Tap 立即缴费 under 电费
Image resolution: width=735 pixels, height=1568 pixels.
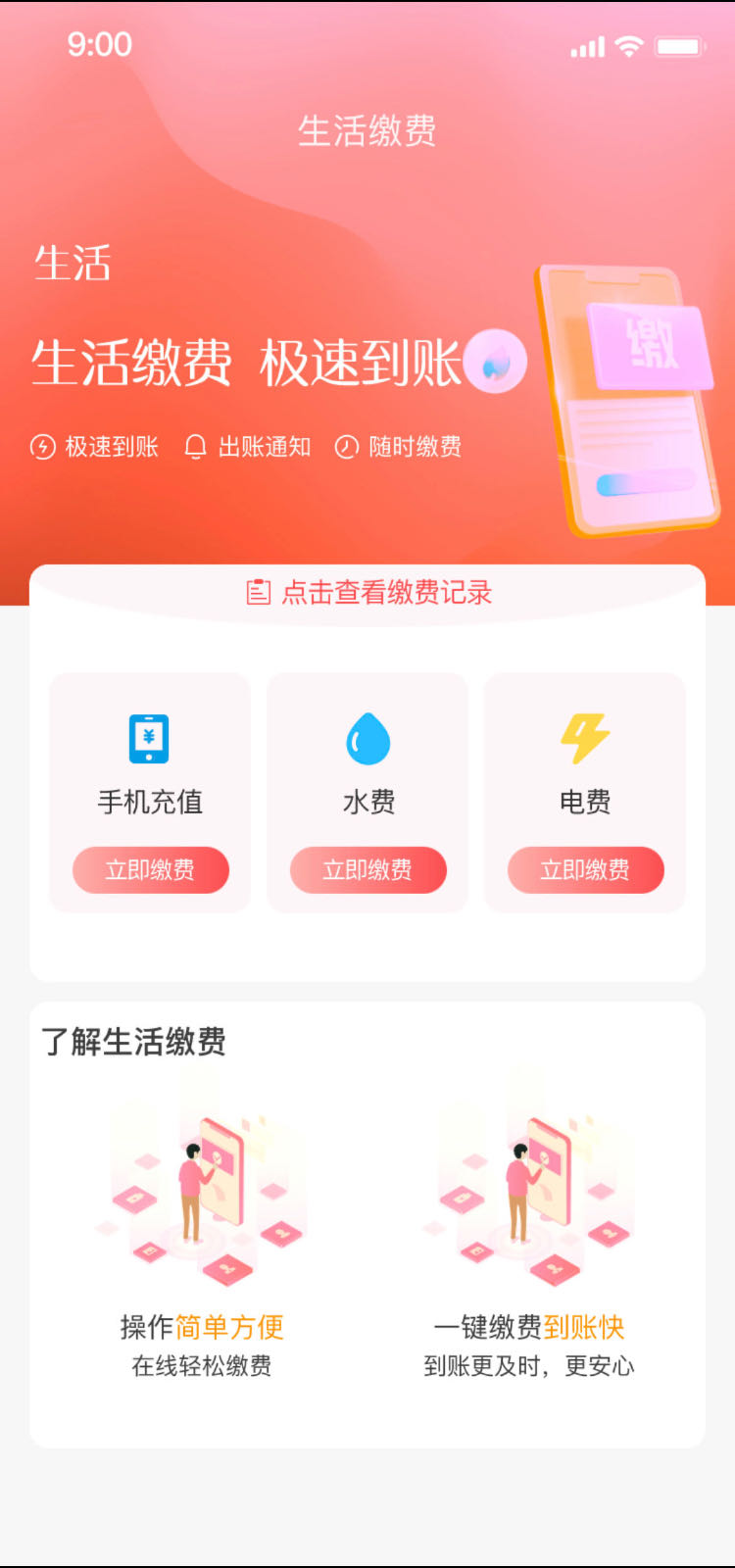click(585, 869)
